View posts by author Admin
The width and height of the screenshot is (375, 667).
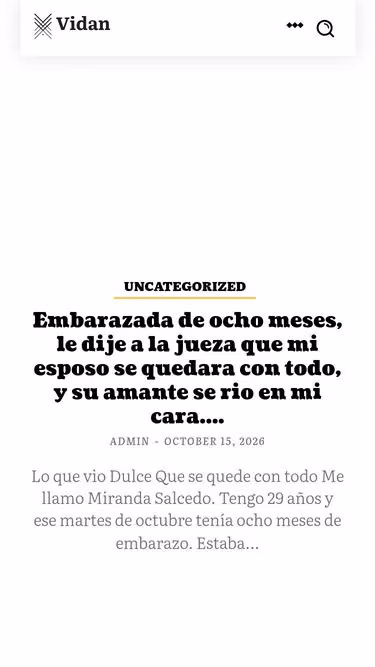[x=129, y=442]
